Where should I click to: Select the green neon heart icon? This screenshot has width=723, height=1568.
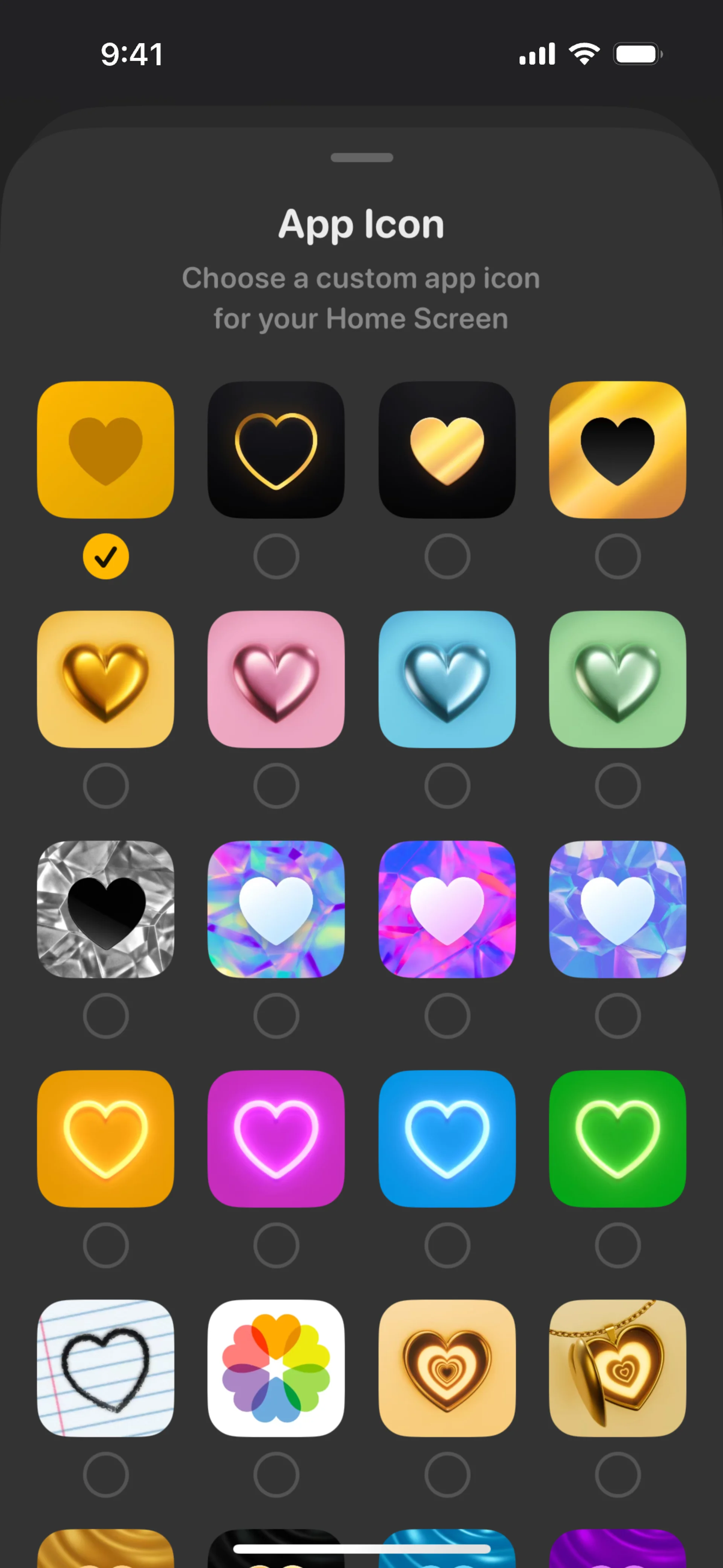(x=617, y=1138)
